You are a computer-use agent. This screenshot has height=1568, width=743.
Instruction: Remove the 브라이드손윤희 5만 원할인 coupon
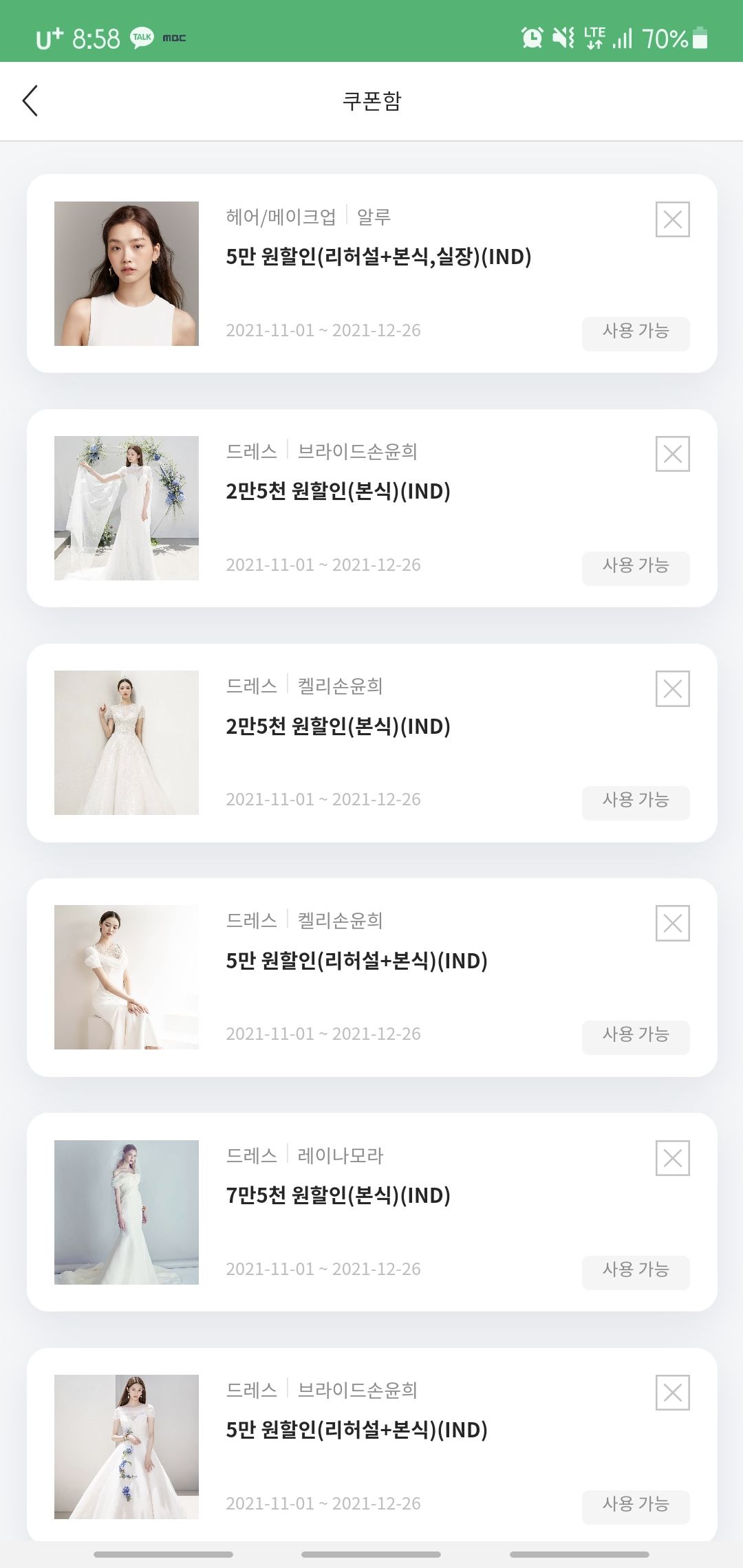click(672, 1393)
